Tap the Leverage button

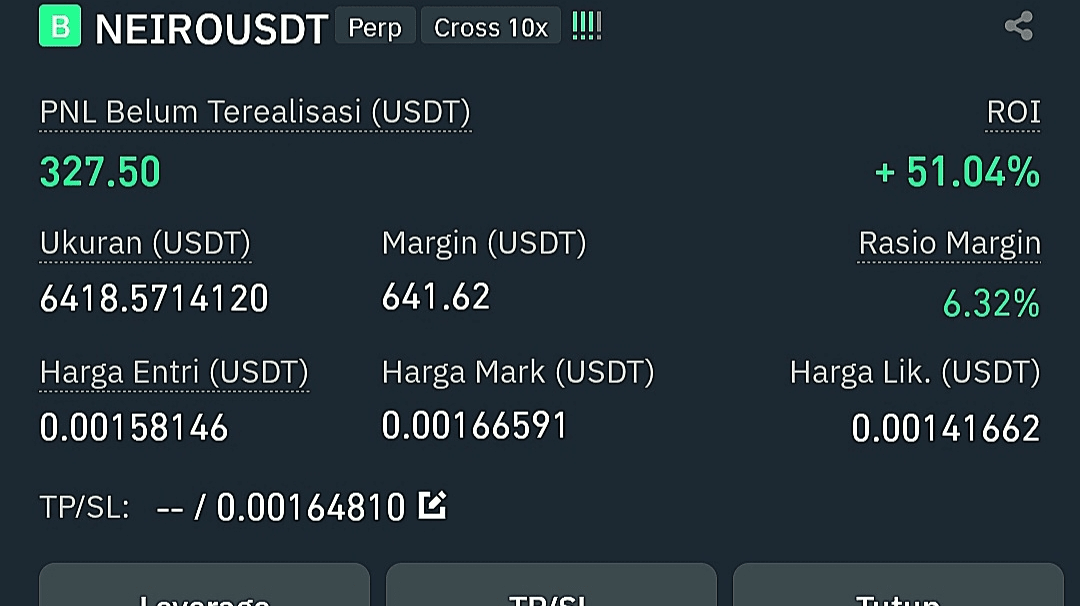[x=204, y=590]
